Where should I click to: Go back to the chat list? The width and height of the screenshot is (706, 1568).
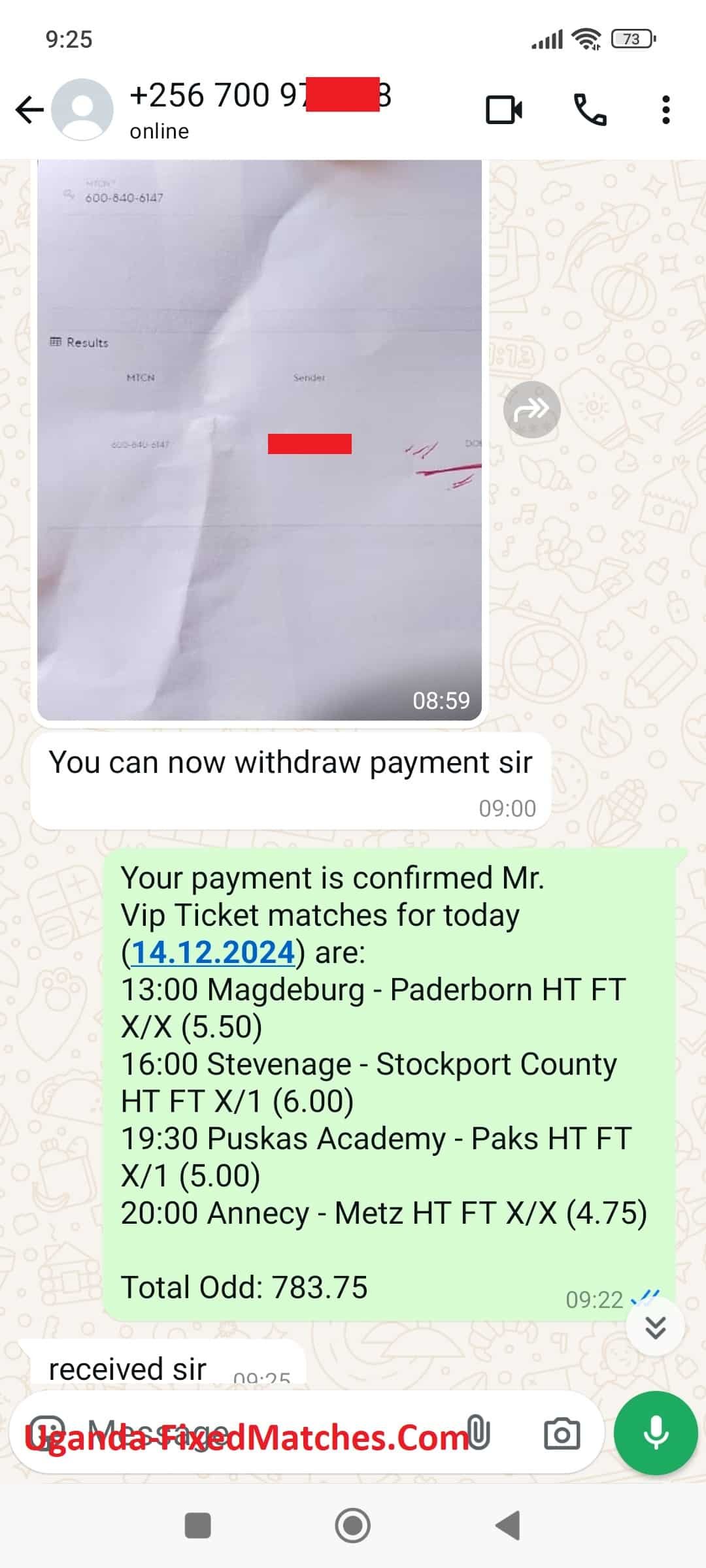(x=29, y=110)
